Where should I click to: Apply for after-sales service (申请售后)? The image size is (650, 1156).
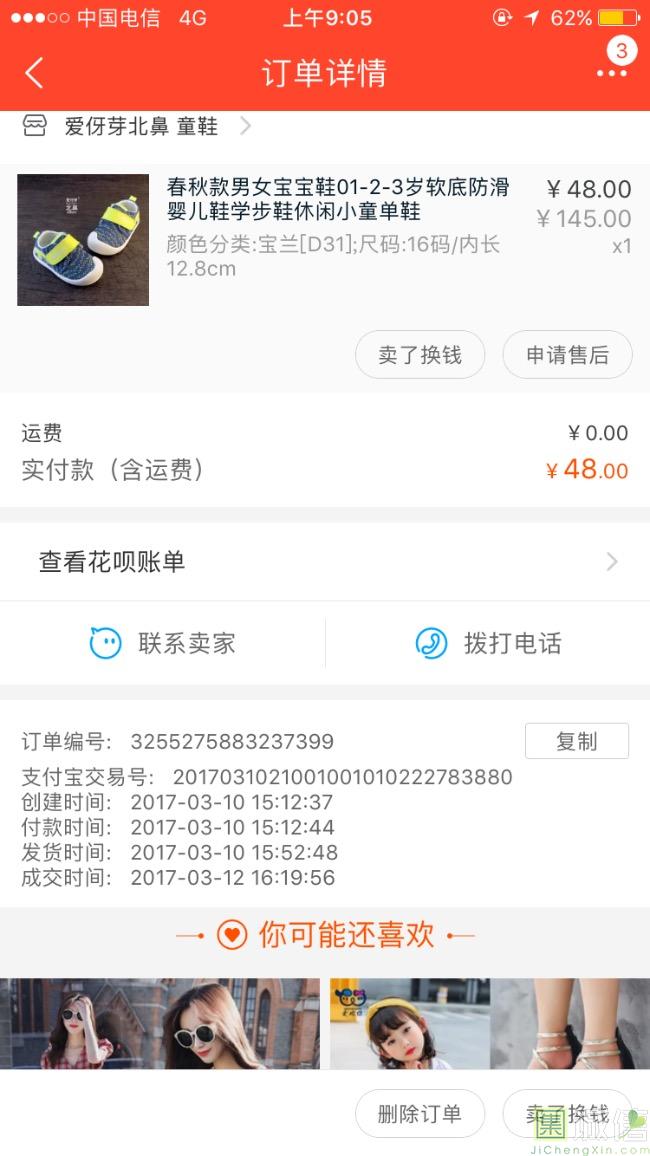[567, 355]
